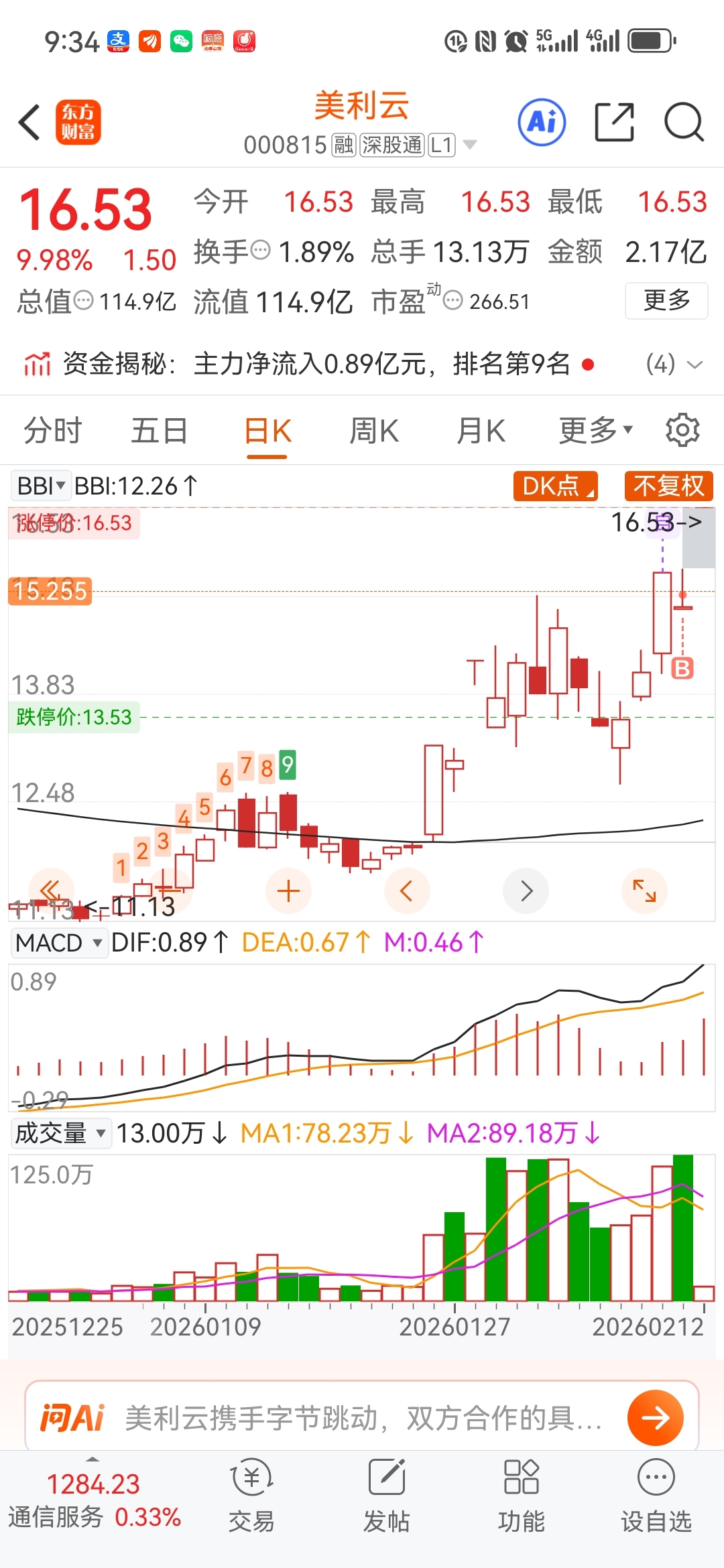724x1568 pixels.
Task: Open chart settings gear
Action: click(x=682, y=430)
